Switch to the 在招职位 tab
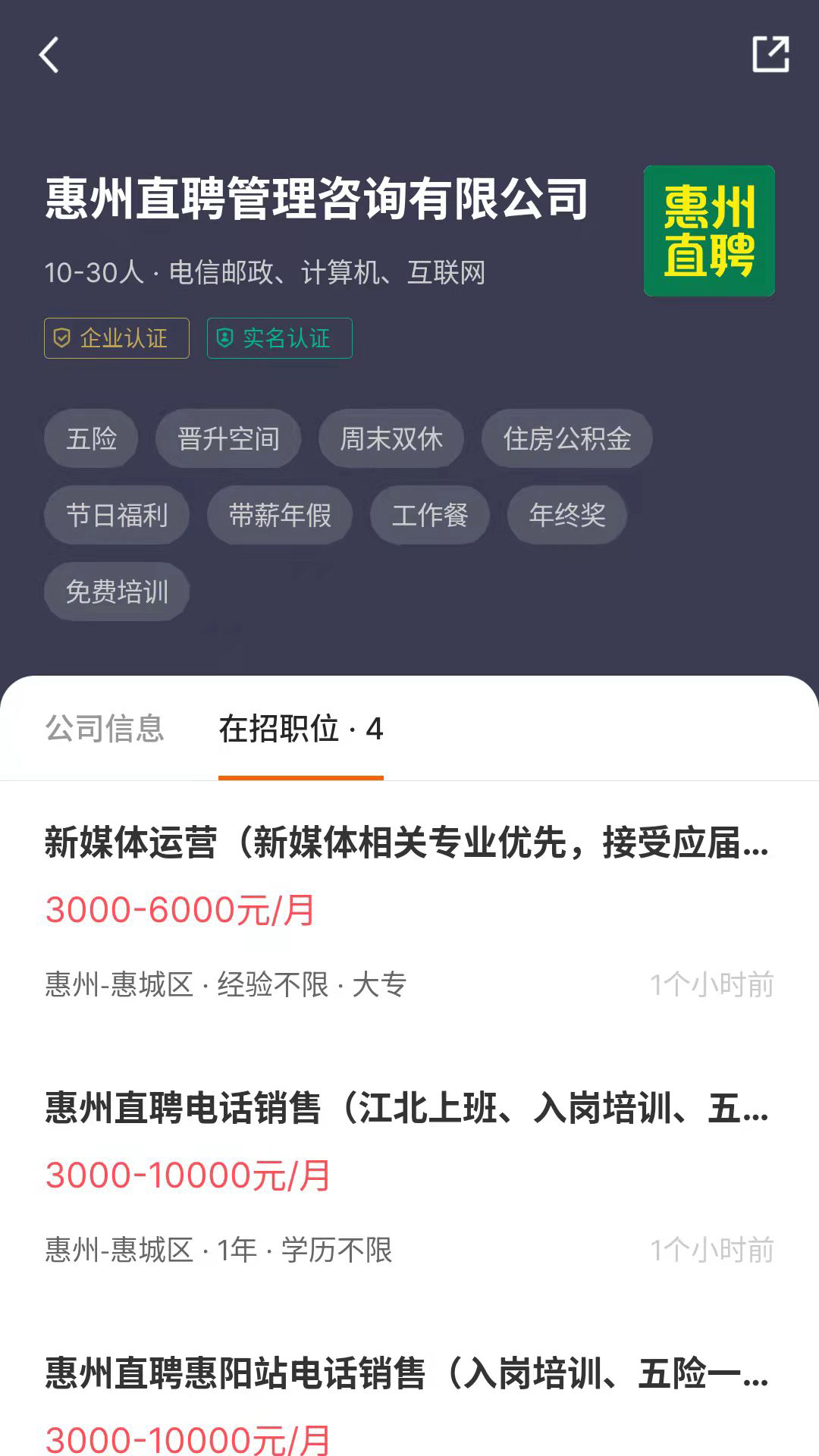Image resolution: width=819 pixels, height=1456 pixels. click(301, 730)
